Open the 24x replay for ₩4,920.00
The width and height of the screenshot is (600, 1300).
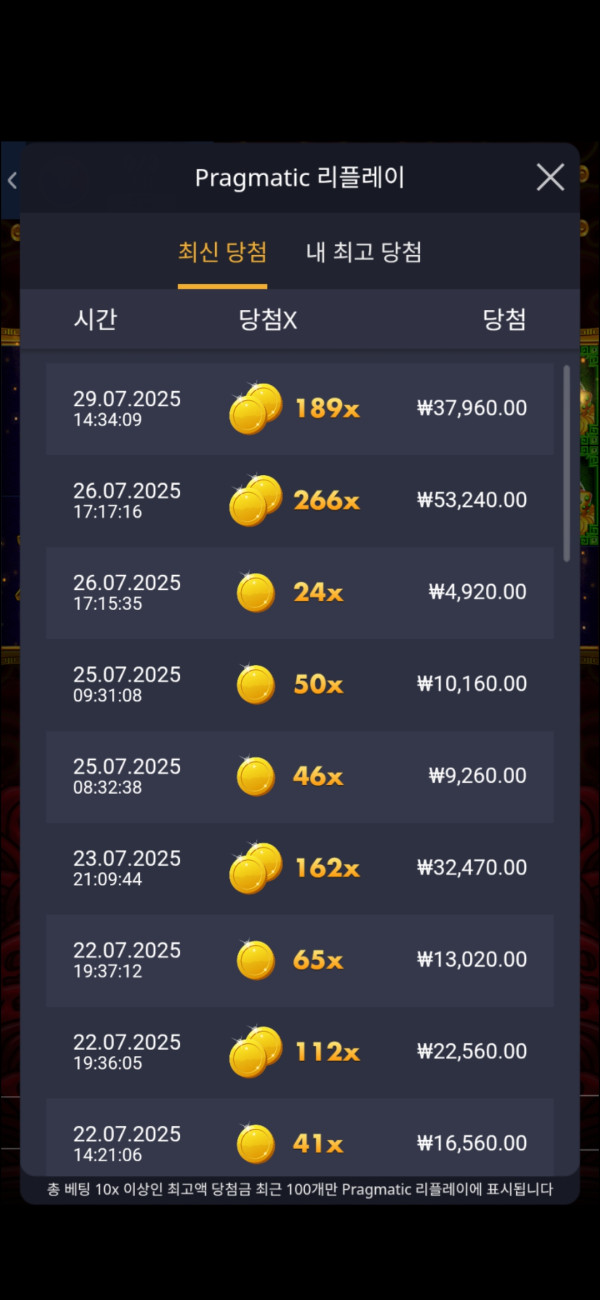coord(300,593)
